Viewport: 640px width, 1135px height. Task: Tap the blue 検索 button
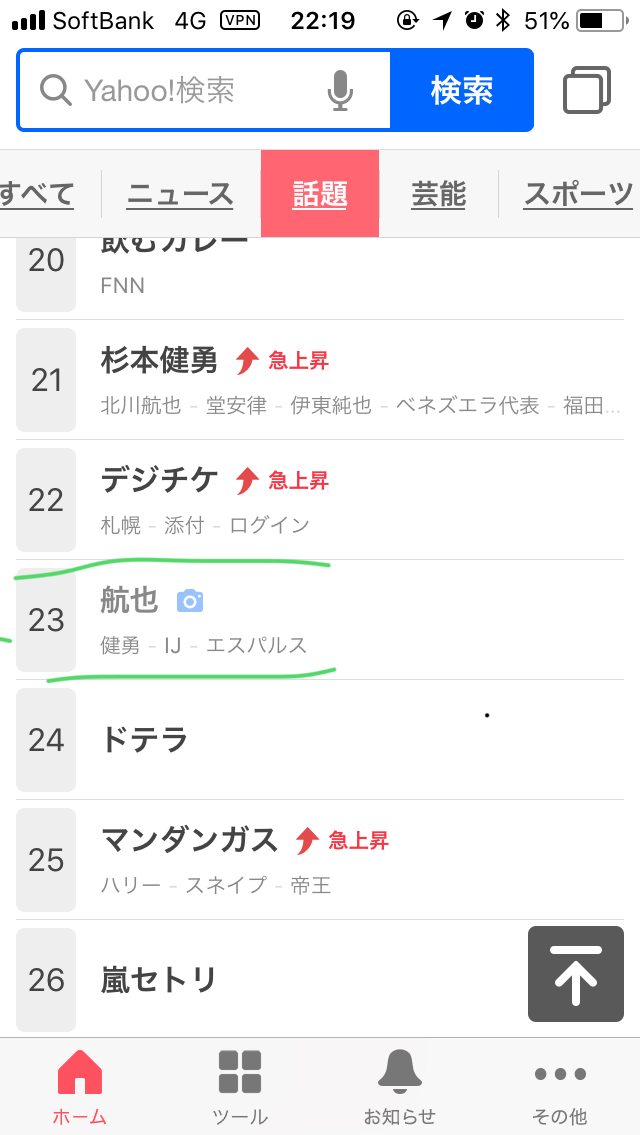pos(461,91)
